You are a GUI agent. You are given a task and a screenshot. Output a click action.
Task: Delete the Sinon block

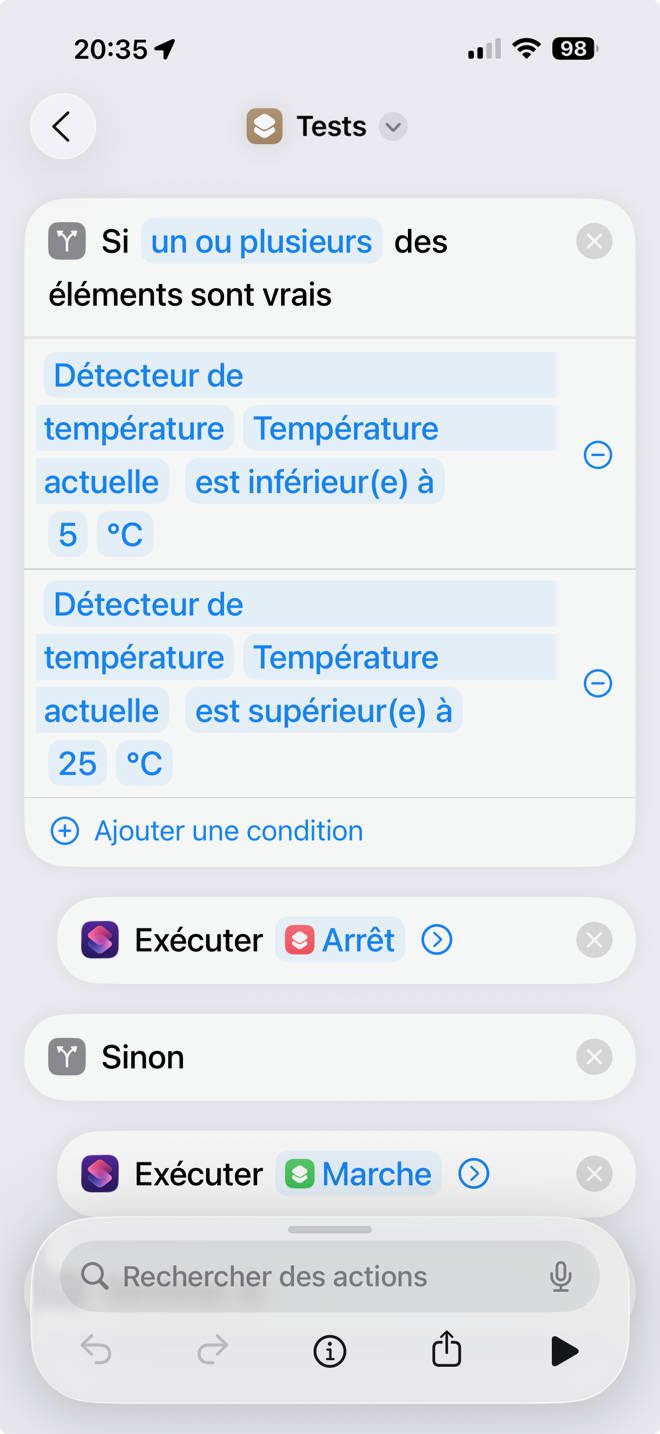coord(594,1057)
